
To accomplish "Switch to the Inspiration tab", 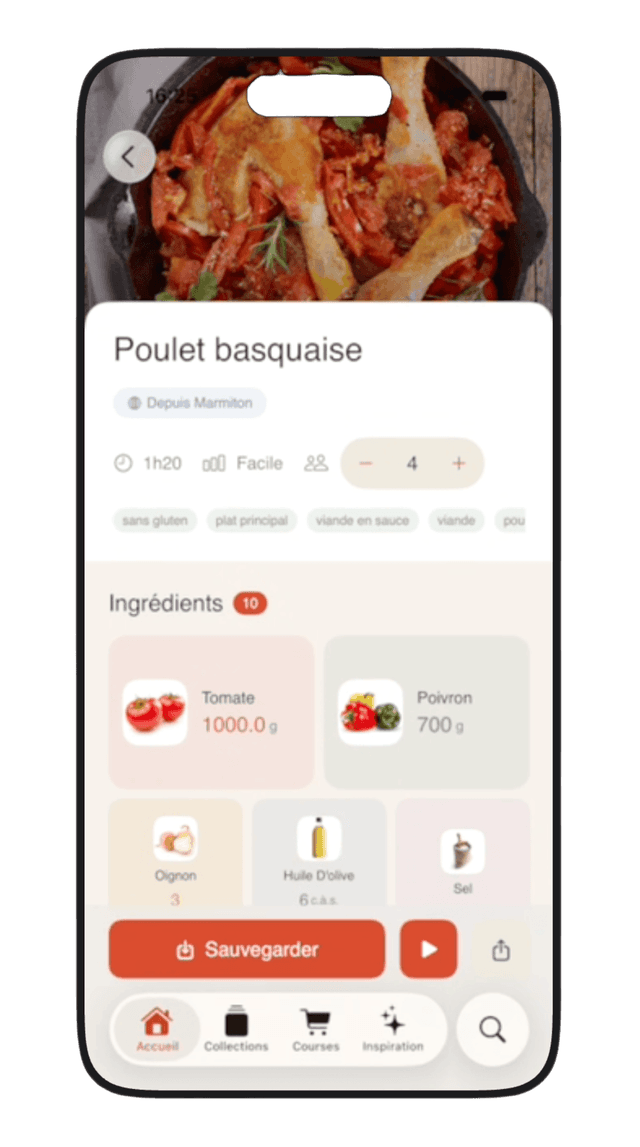I will click(x=393, y=1030).
